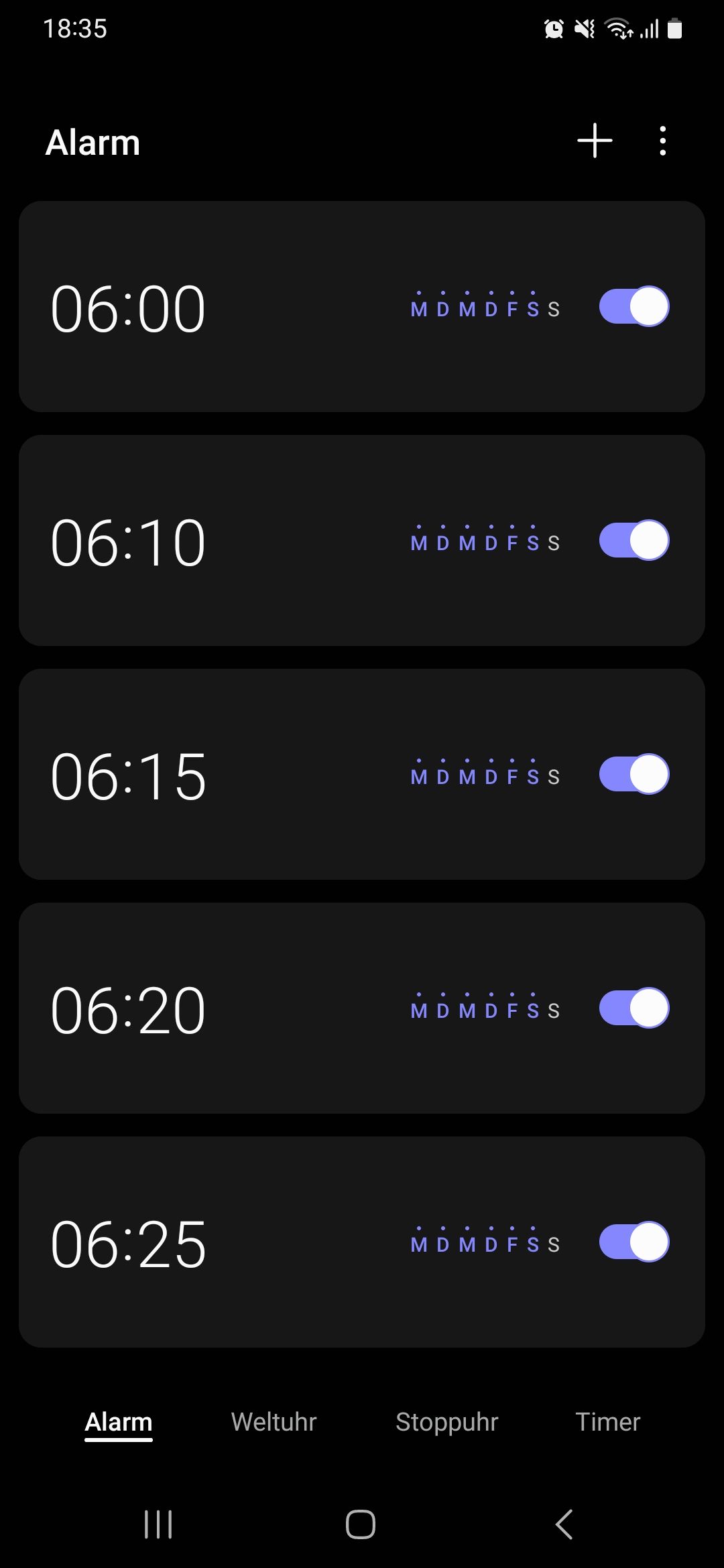
Task: Select the Alarm tab
Action: click(x=119, y=1422)
